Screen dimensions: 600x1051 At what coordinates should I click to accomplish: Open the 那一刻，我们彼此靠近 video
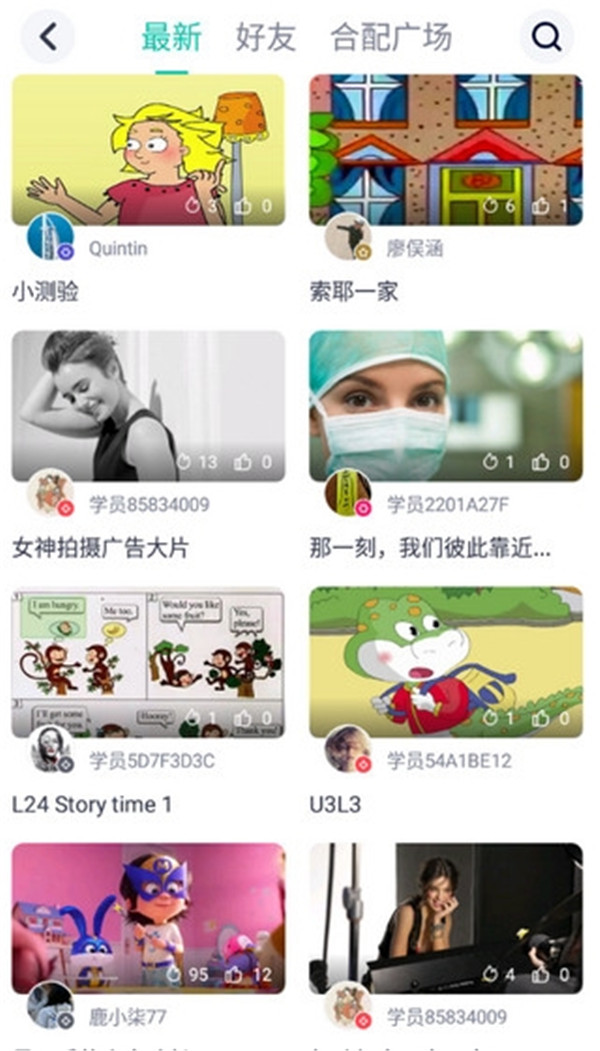pos(446,406)
